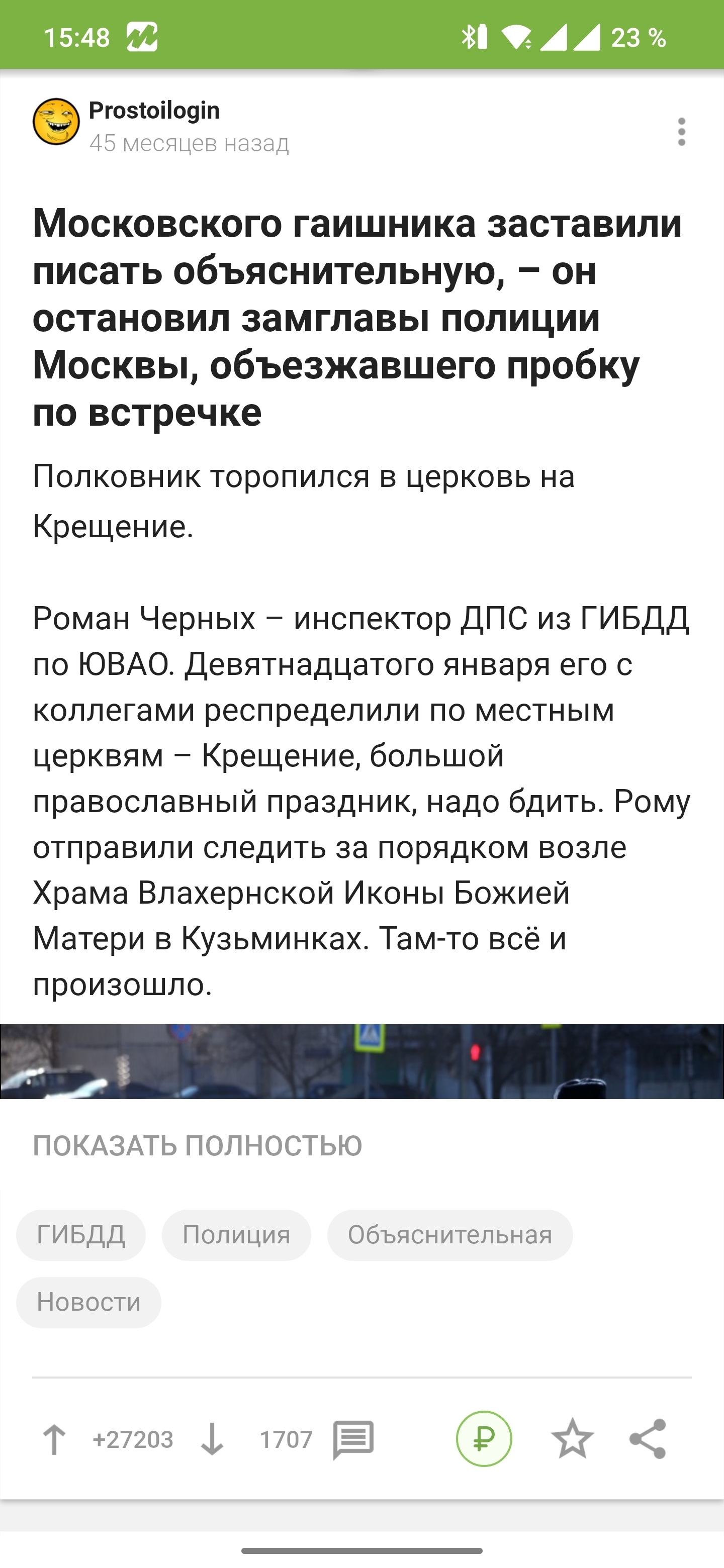
Task: Select the Полиция tag
Action: pyautogui.click(x=236, y=1234)
